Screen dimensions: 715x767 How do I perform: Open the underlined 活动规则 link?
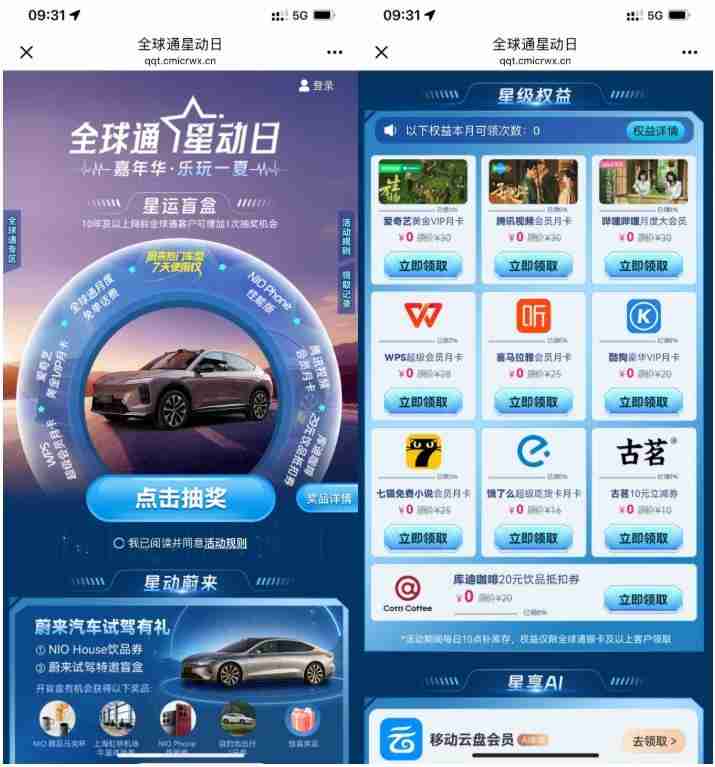pyautogui.click(x=225, y=543)
